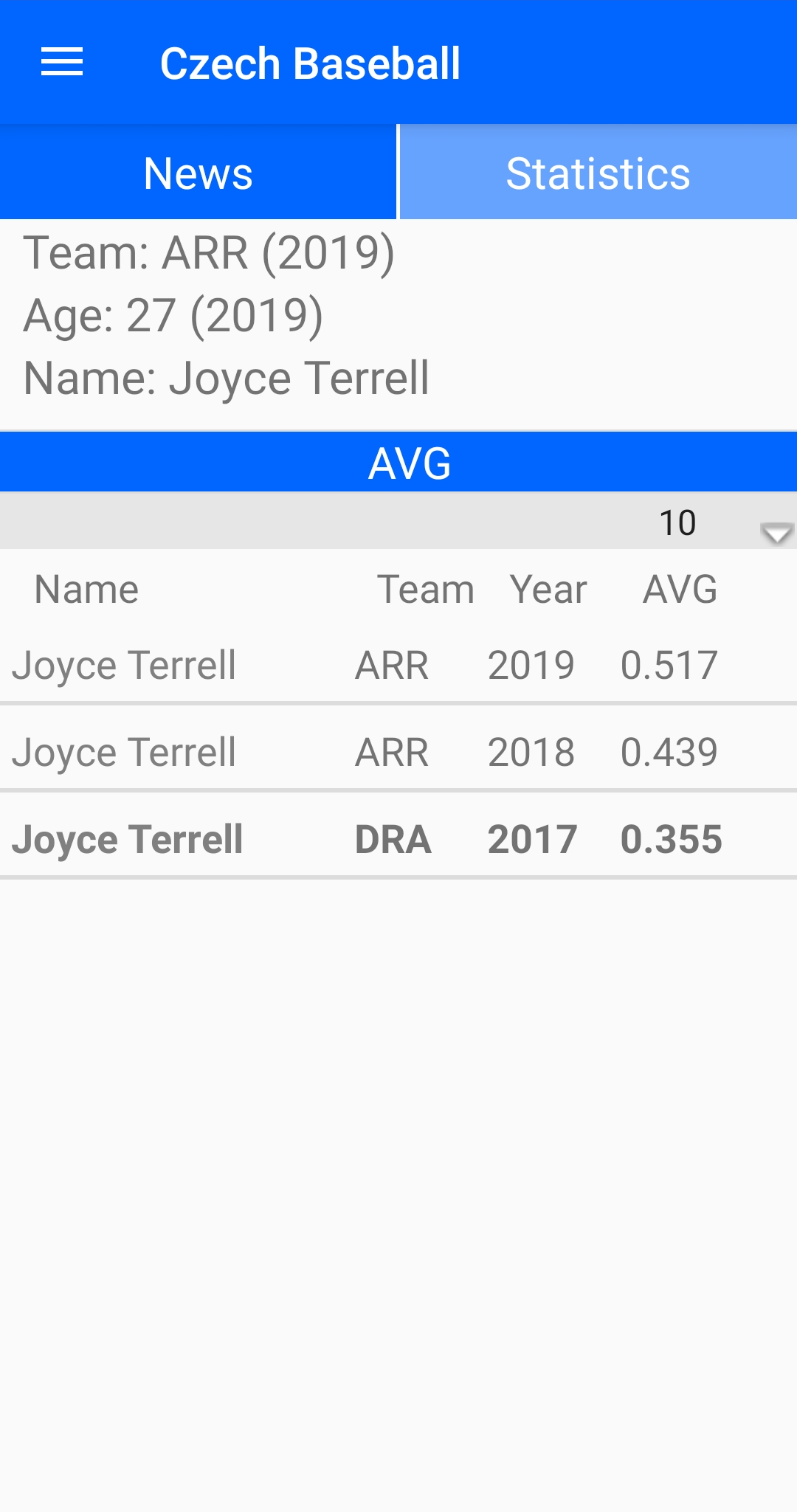Image resolution: width=797 pixels, height=1512 pixels.
Task: Open Joyce Terrell's 2018 ARR row
Action: [398, 752]
